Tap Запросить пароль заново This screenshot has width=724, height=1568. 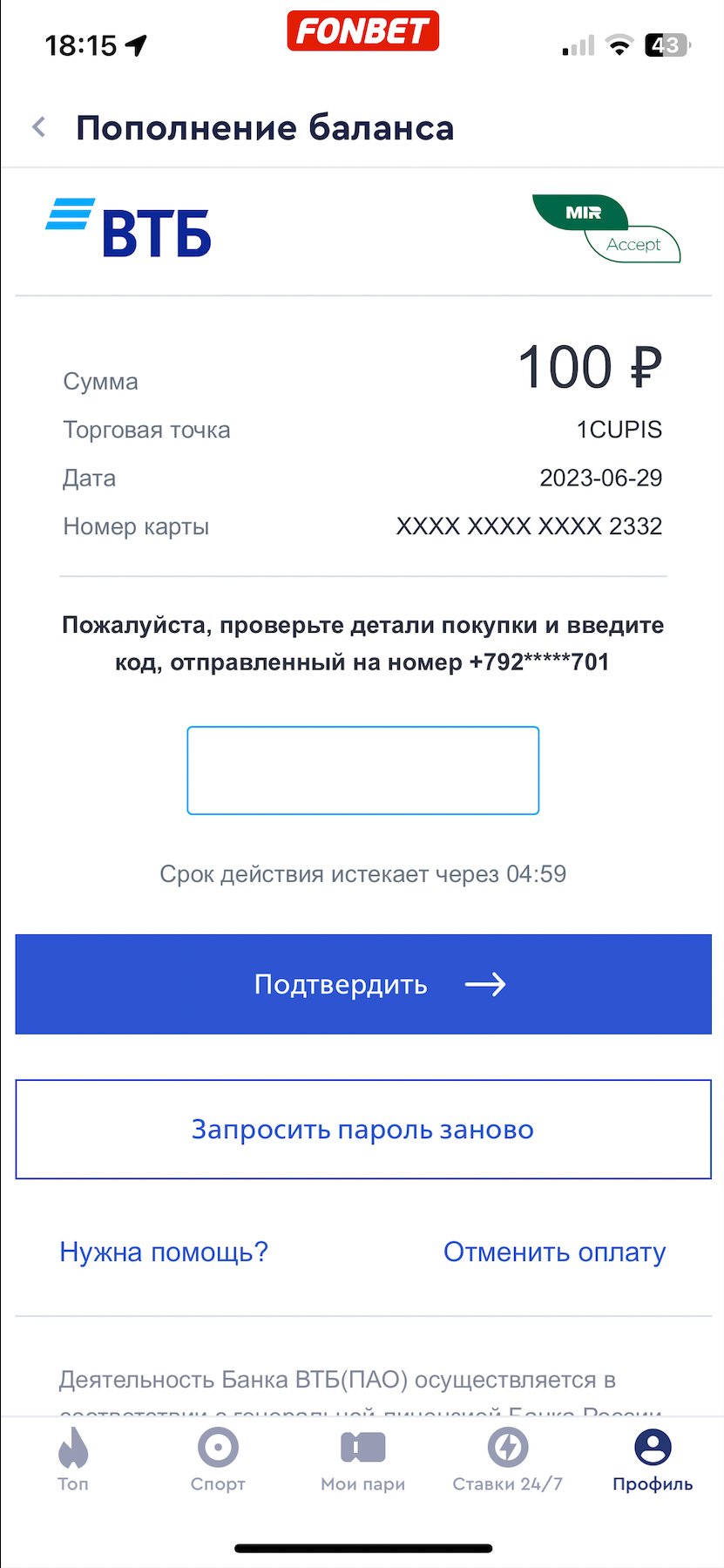click(x=362, y=1130)
